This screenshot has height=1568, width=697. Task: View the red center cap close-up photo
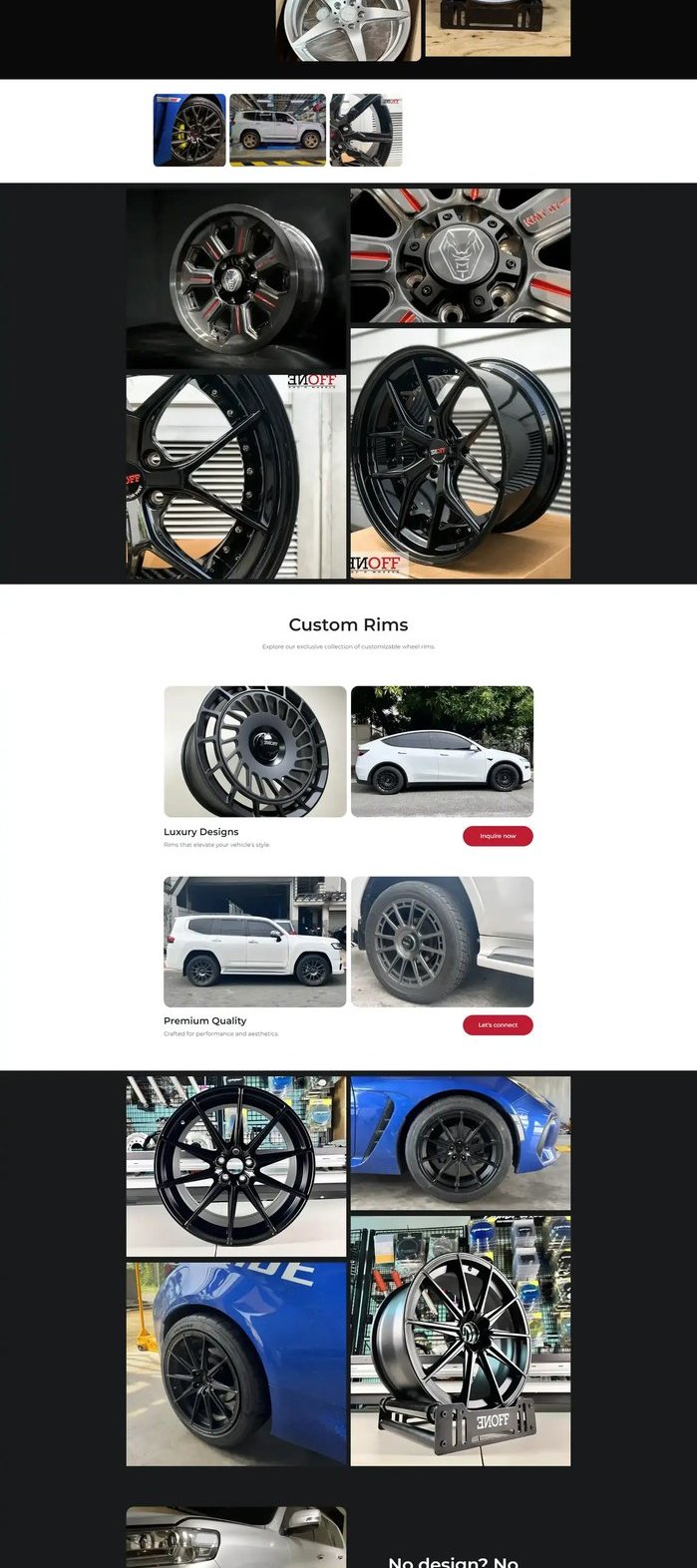[461, 256]
